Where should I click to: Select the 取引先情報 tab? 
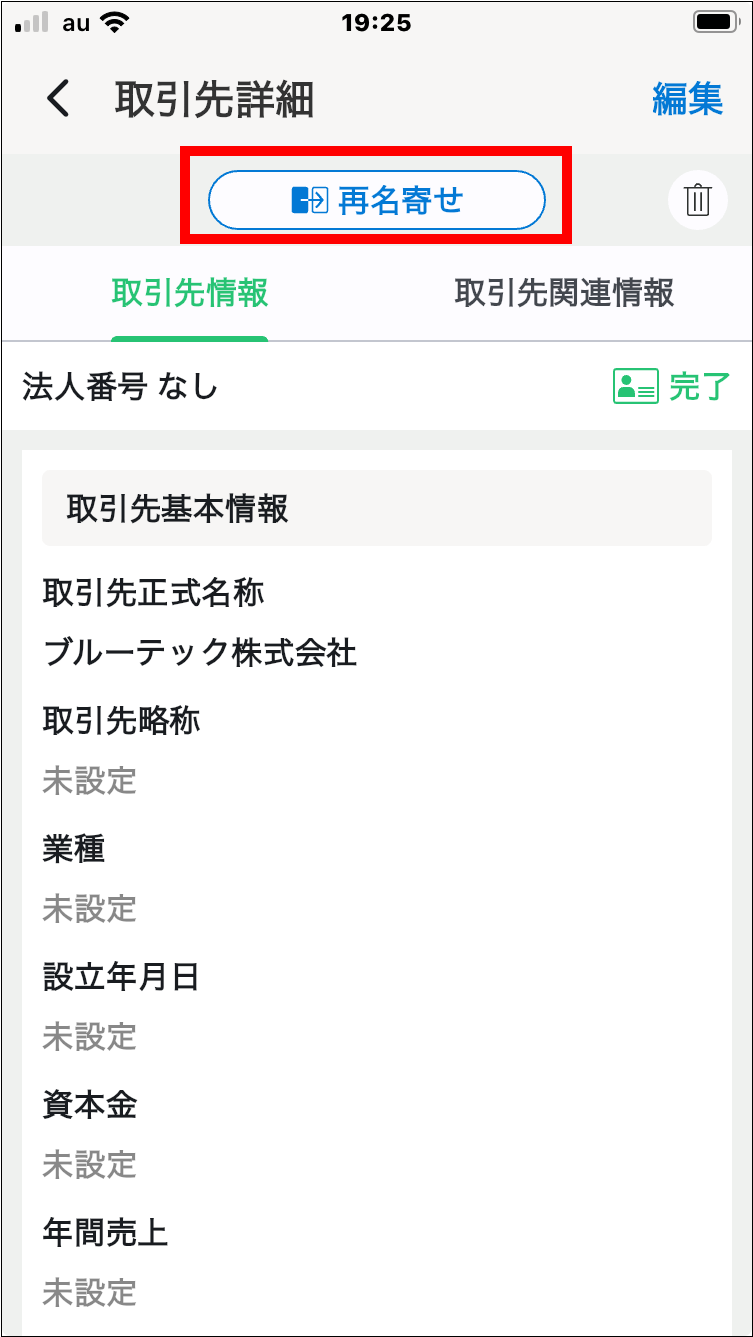tap(190, 293)
